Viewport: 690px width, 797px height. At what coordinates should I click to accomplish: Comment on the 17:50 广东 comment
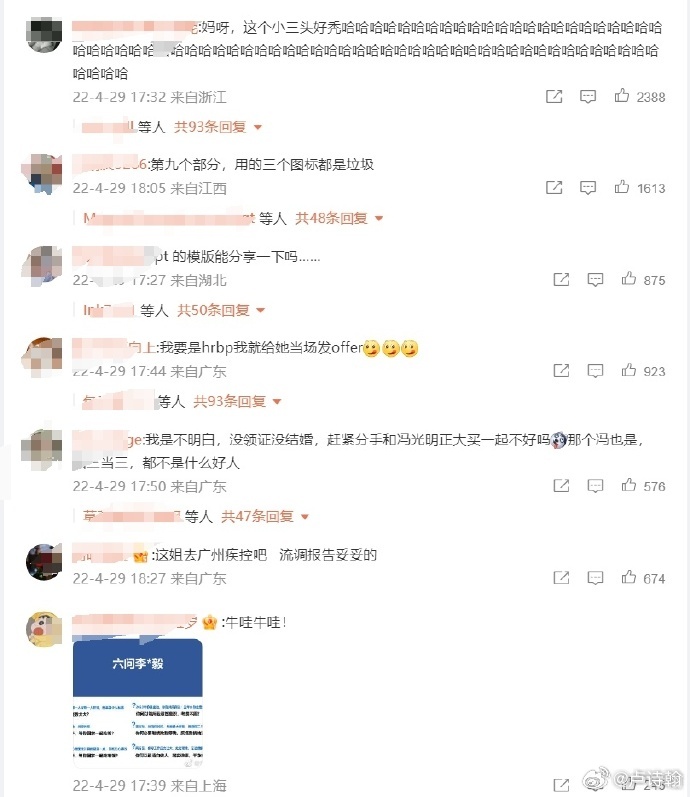595,486
